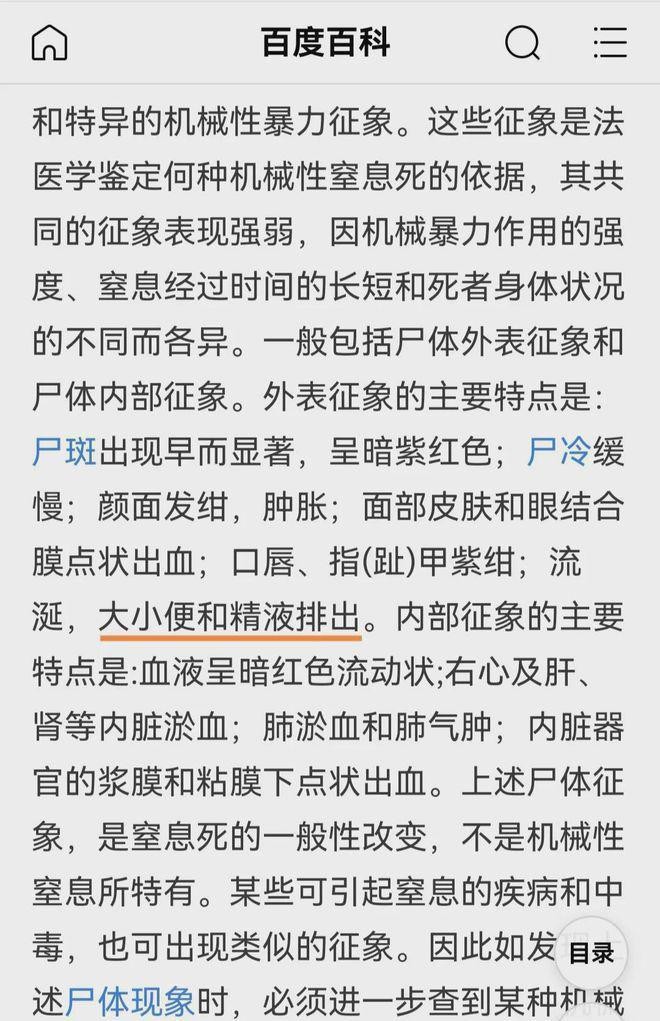Viewport: 660px width, 1021px height.
Task: Open the 尸体现象 link
Action: coord(130,1000)
